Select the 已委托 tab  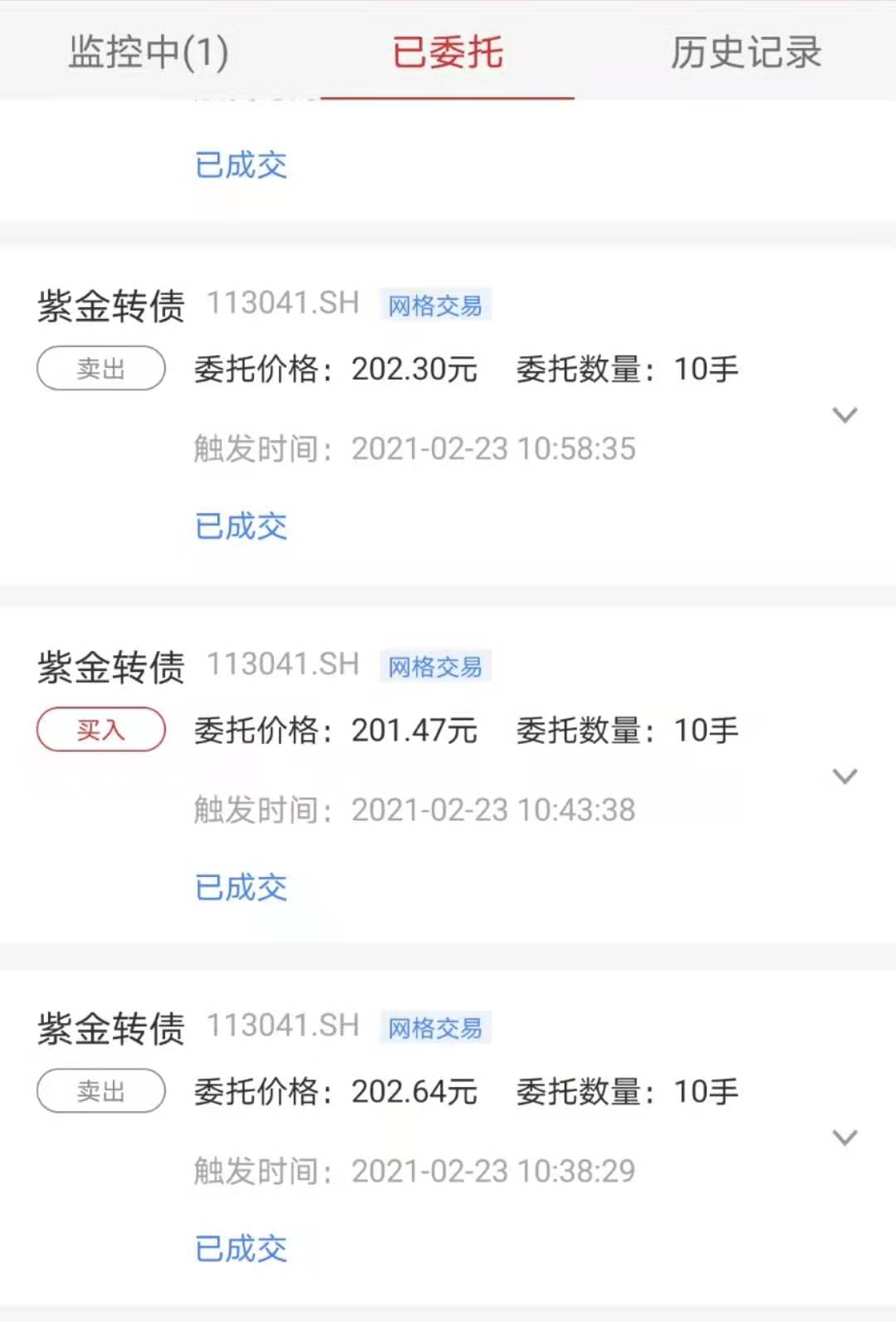448,52
